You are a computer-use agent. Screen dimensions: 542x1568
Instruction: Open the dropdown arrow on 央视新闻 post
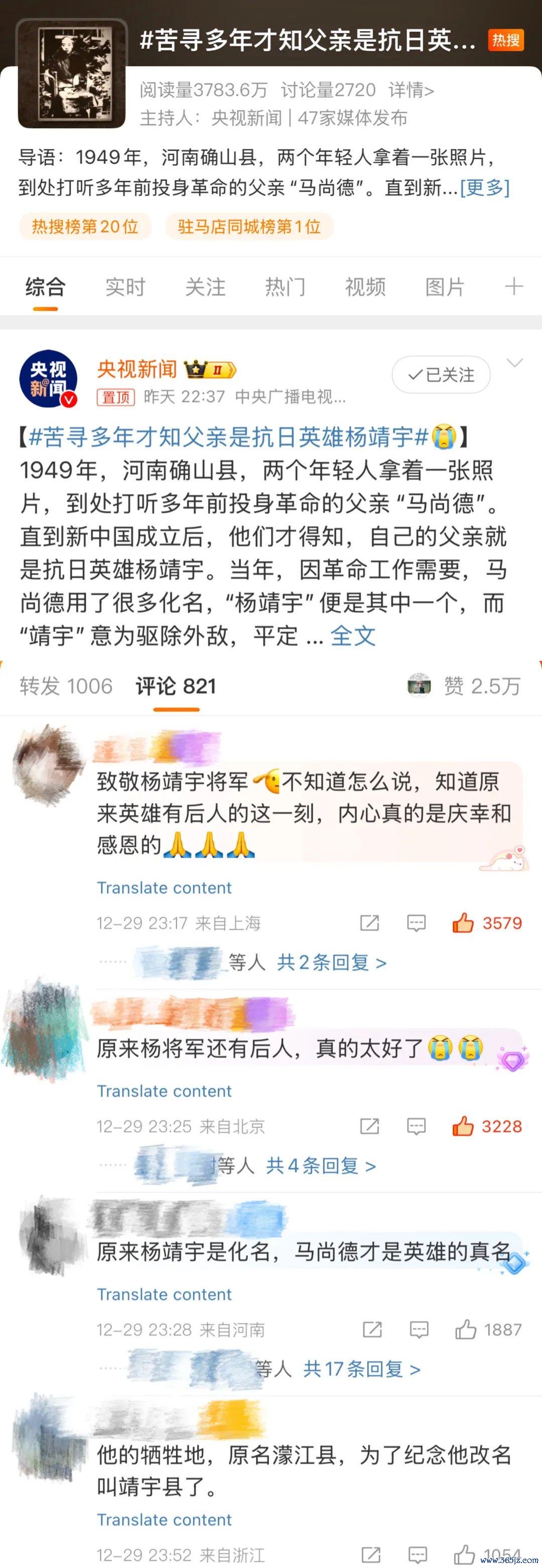coord(514,364)
